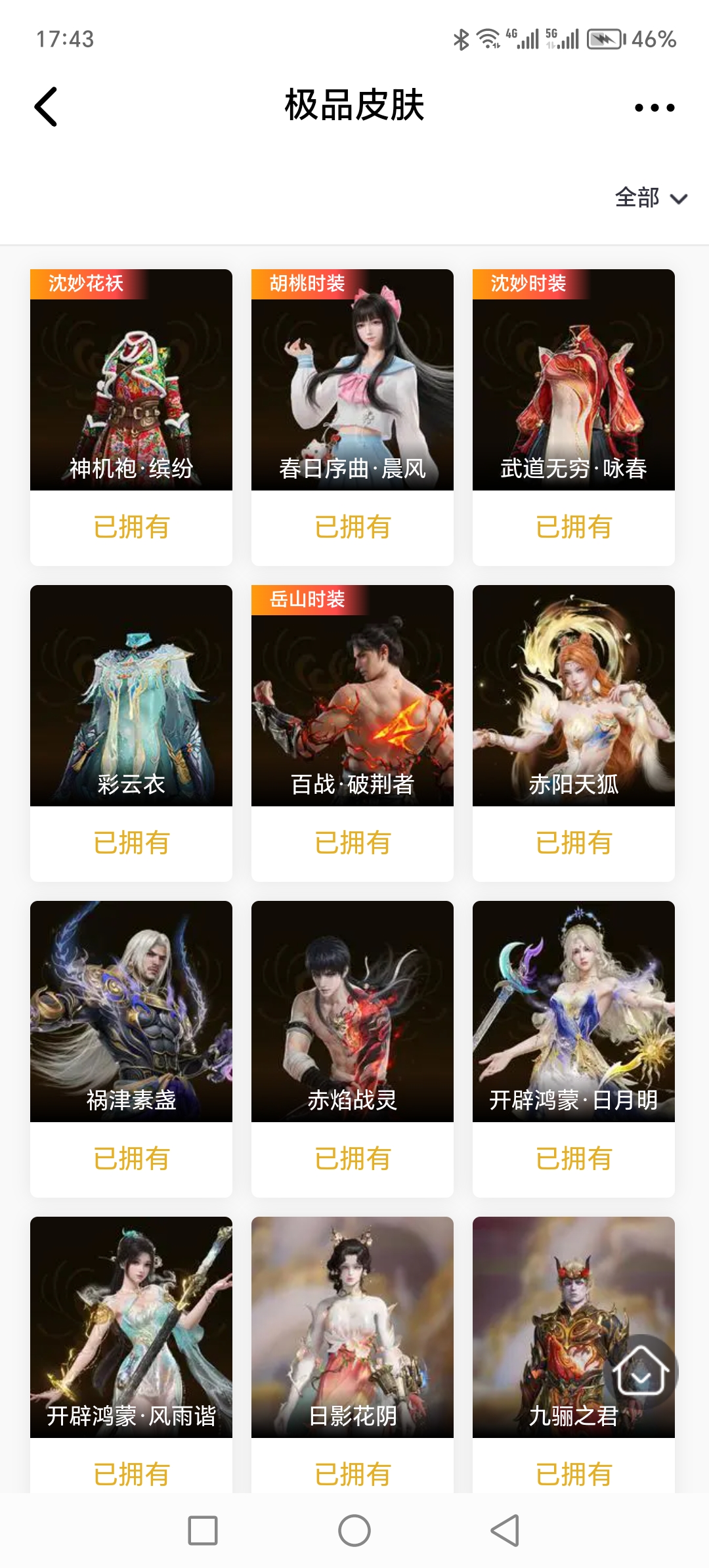Open recent apps from the navigation bar
The width and height of the screenshot is (709, 1568).
(203, 1531)
